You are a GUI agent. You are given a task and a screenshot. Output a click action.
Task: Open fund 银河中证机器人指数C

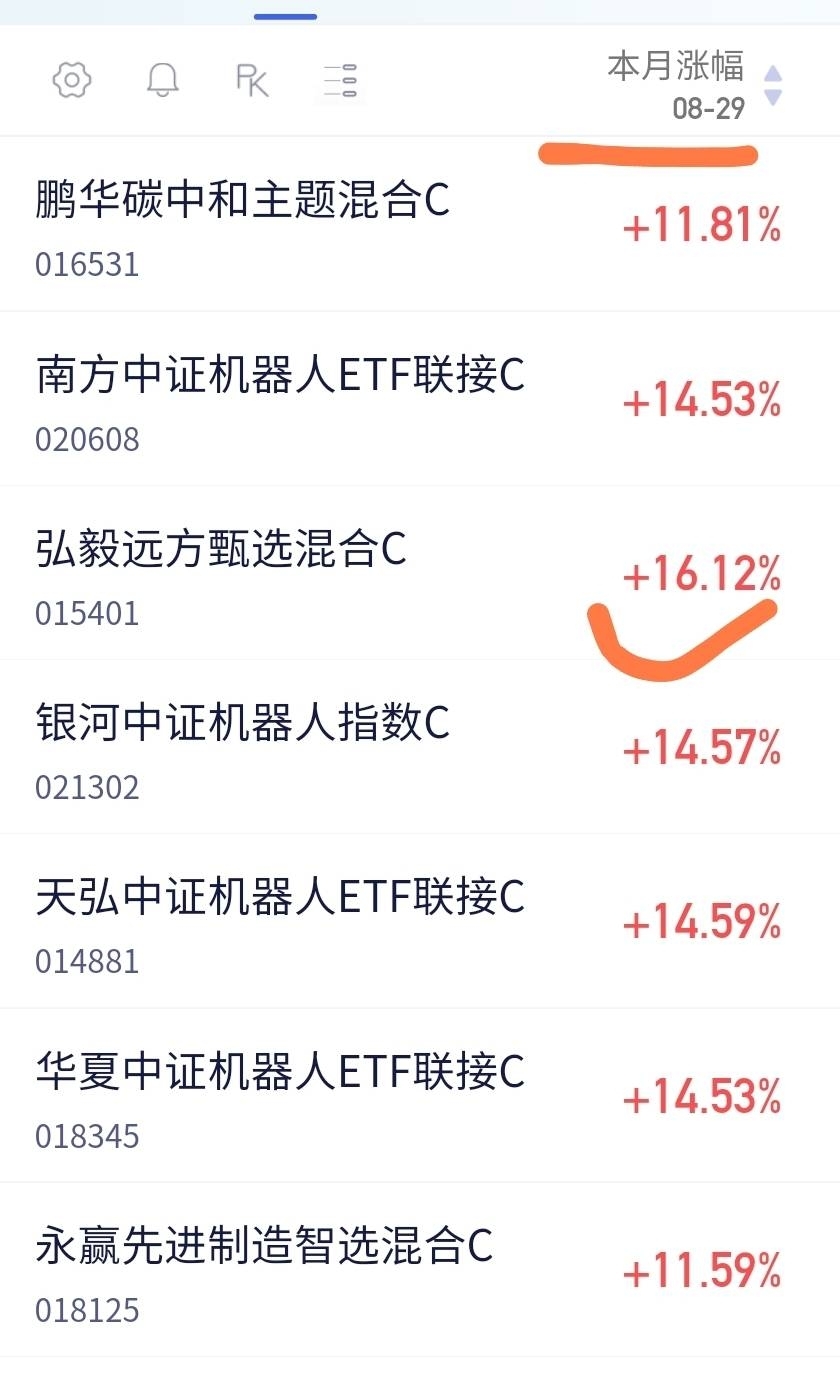tap(420, 747)
